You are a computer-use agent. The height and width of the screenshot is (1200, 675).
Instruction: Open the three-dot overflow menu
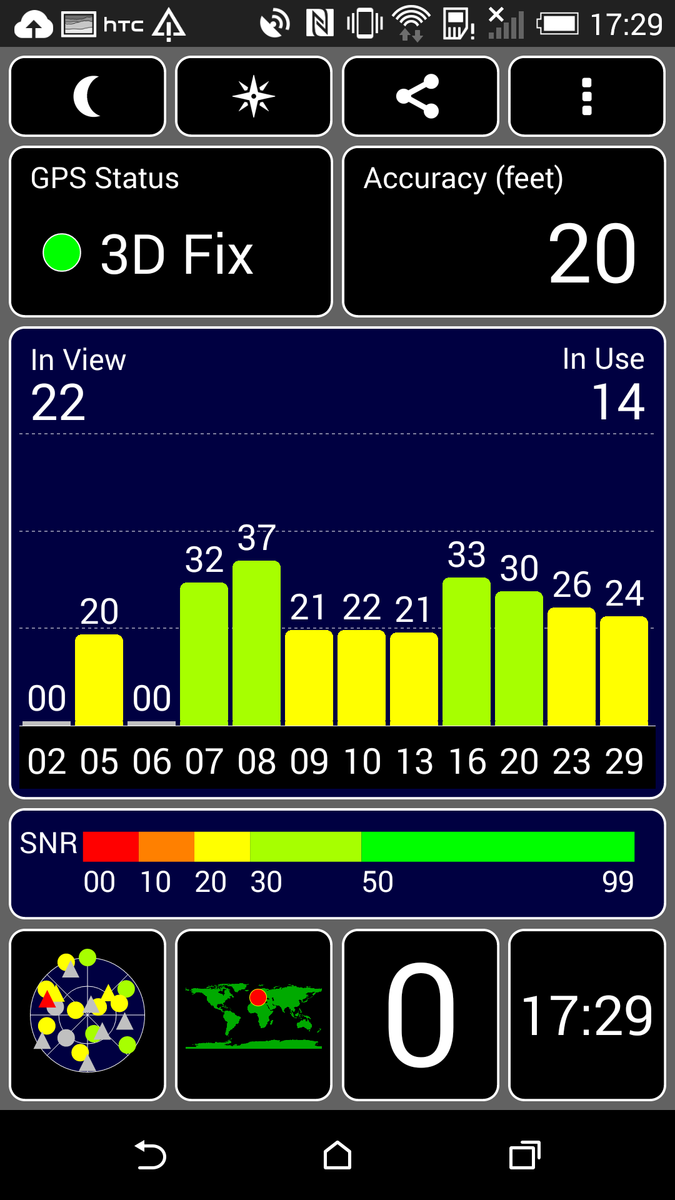pyautogui.click(x=587, y=96)
